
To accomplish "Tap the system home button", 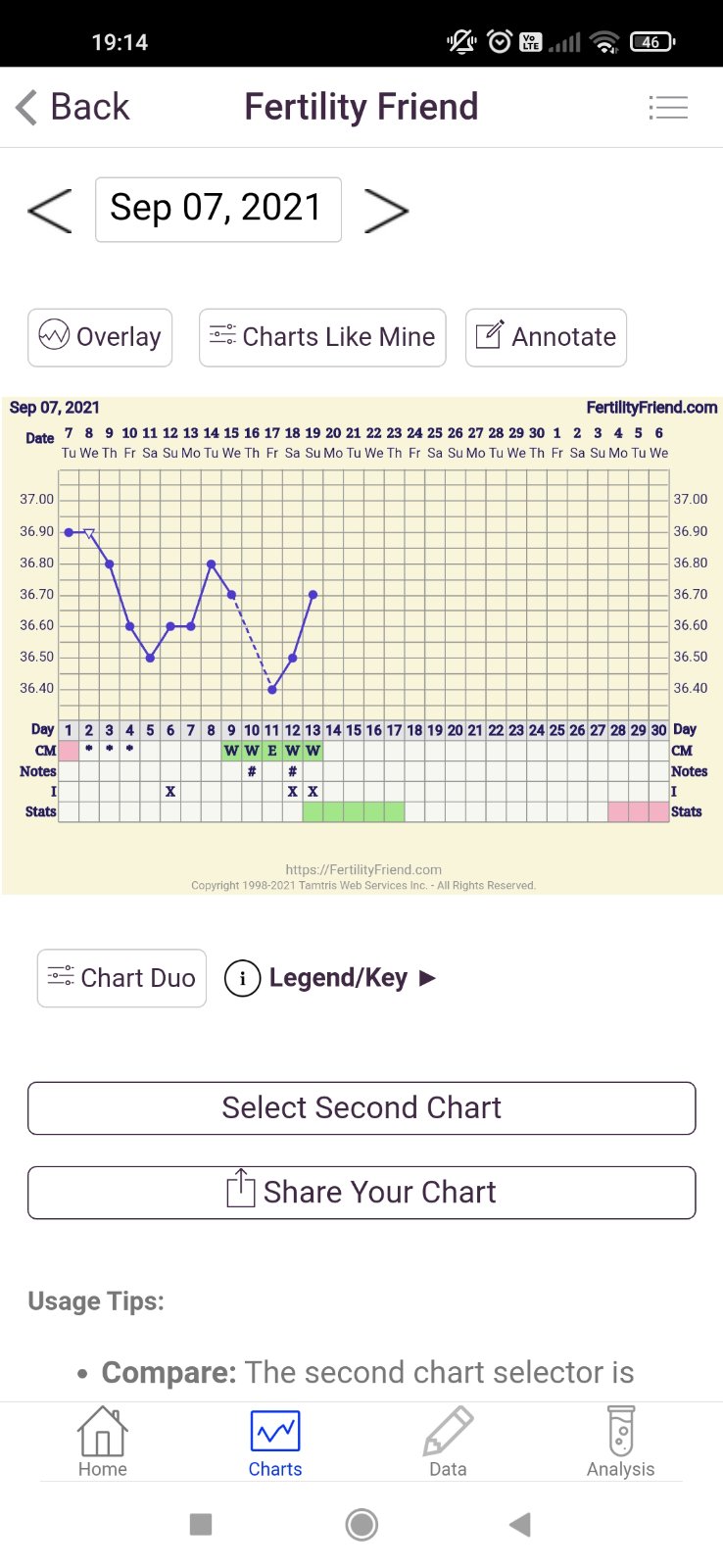I will coord(361,1524).
